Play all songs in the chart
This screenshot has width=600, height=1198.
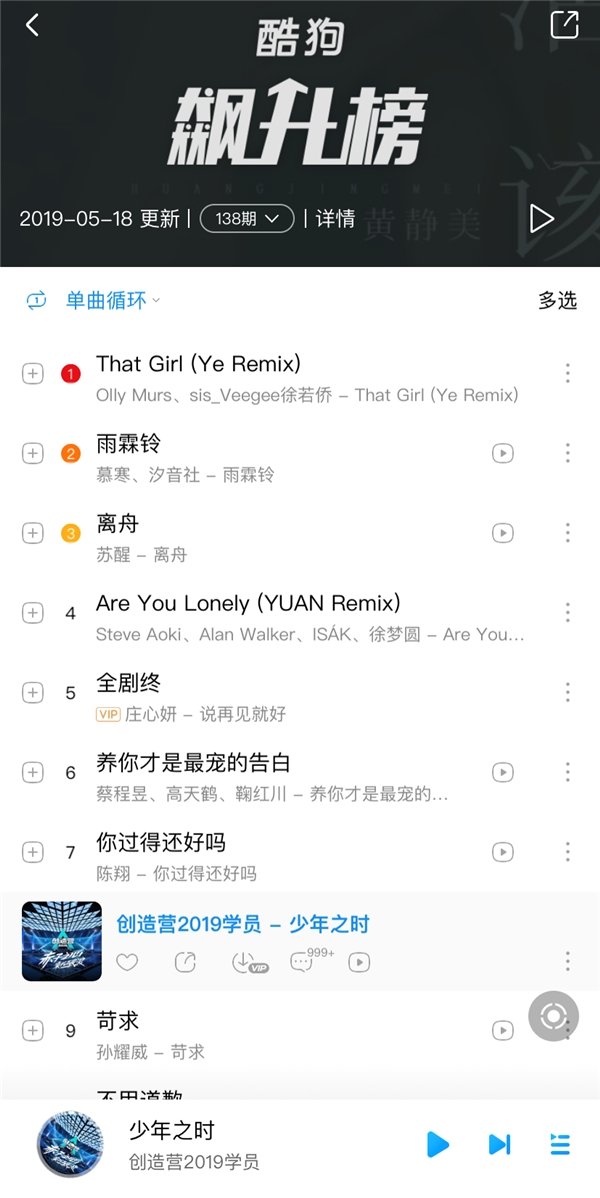pos(541,218)
